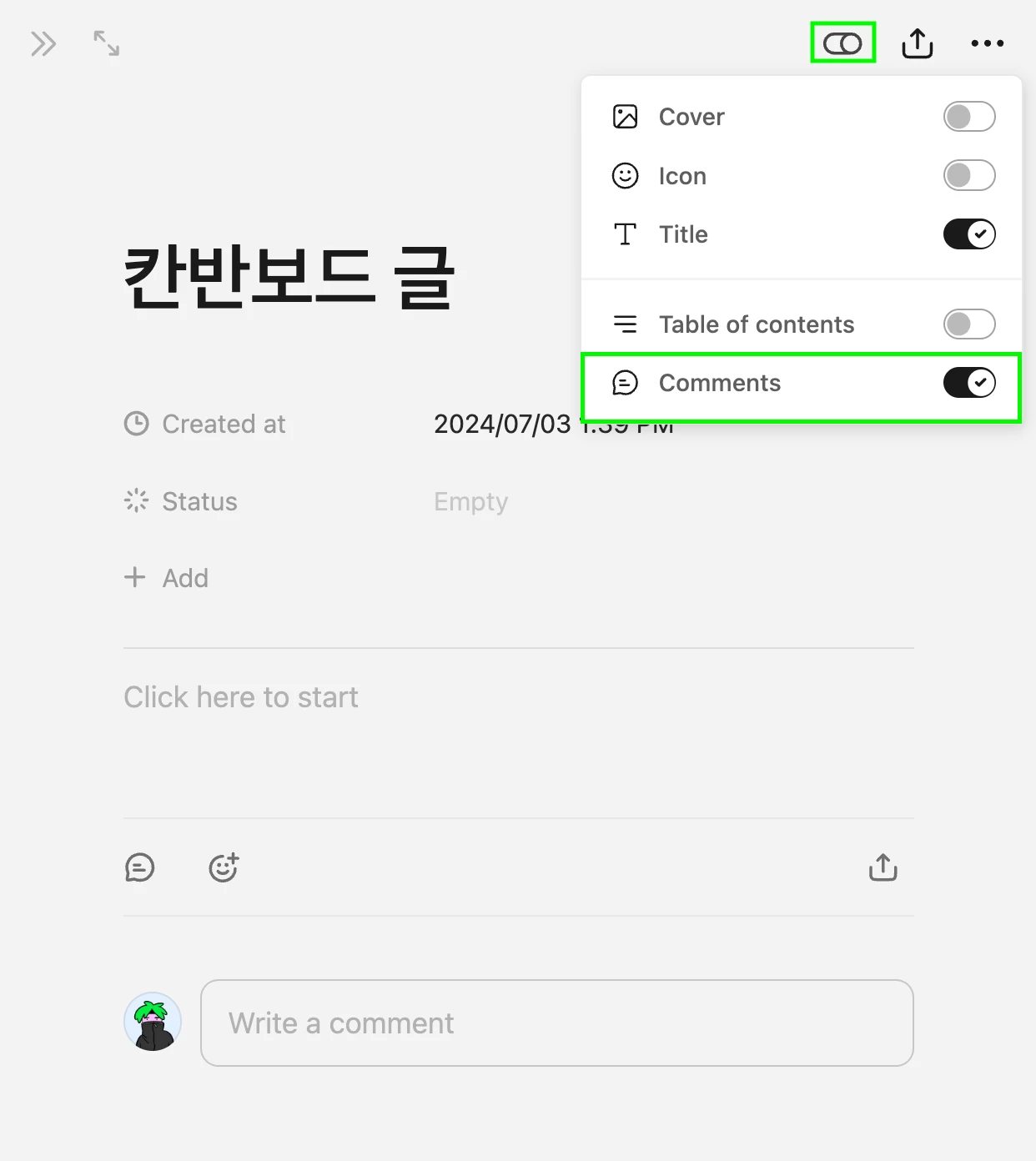Open the three-dot overflow menu

click(987, 43)
